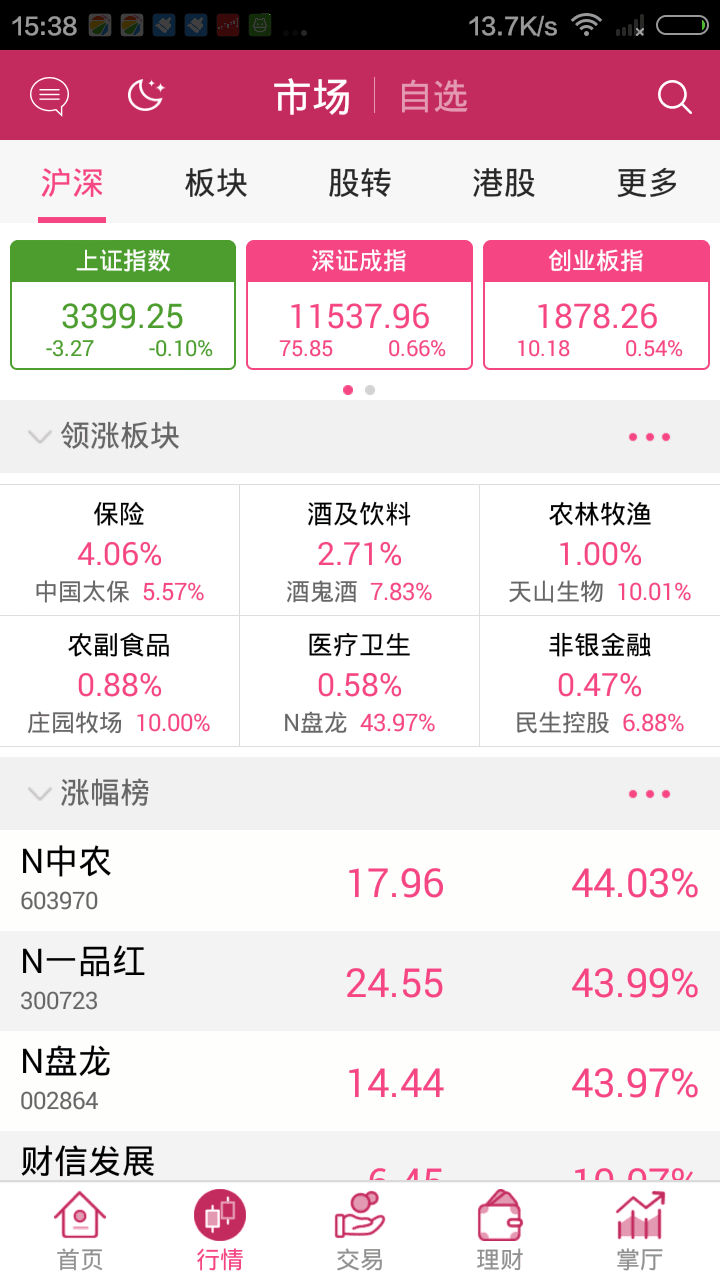720x1280 pixels.
Task: Open the 深证成指 index card
Action: point(359,305)
